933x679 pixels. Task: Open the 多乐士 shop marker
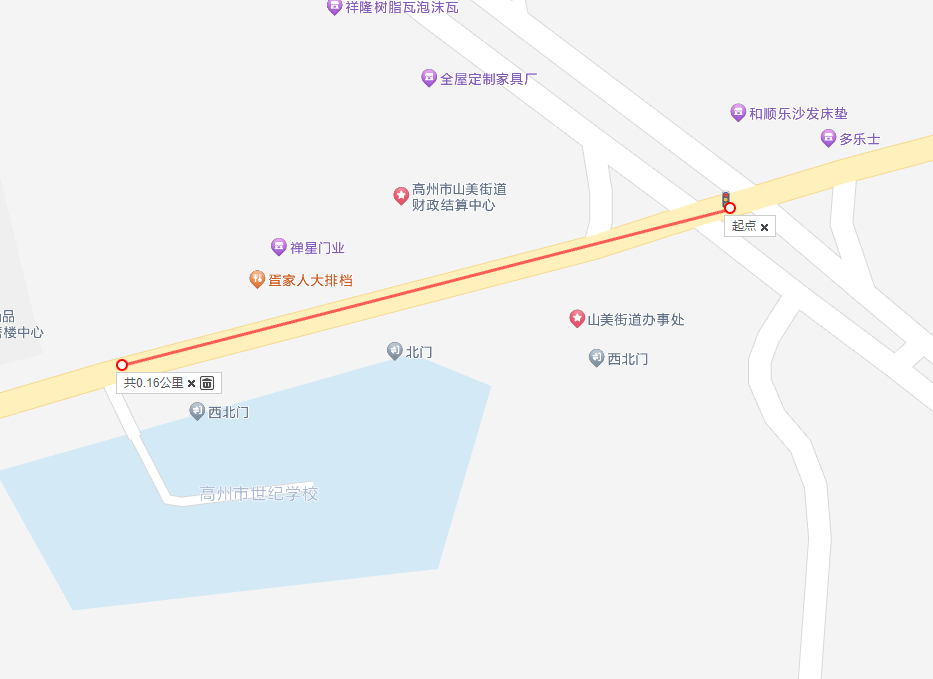point(828,138)
